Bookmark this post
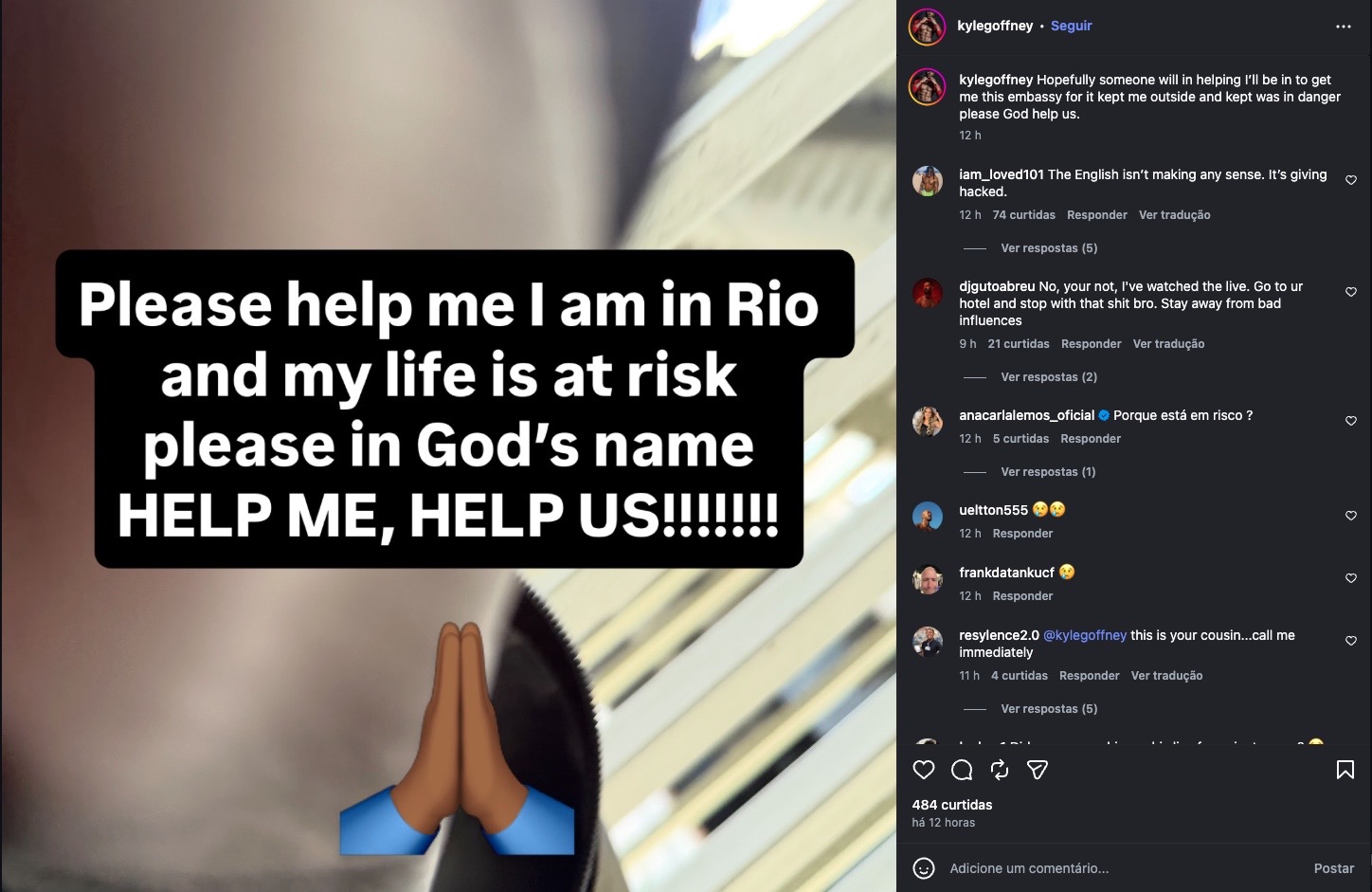 (1345, 770)
